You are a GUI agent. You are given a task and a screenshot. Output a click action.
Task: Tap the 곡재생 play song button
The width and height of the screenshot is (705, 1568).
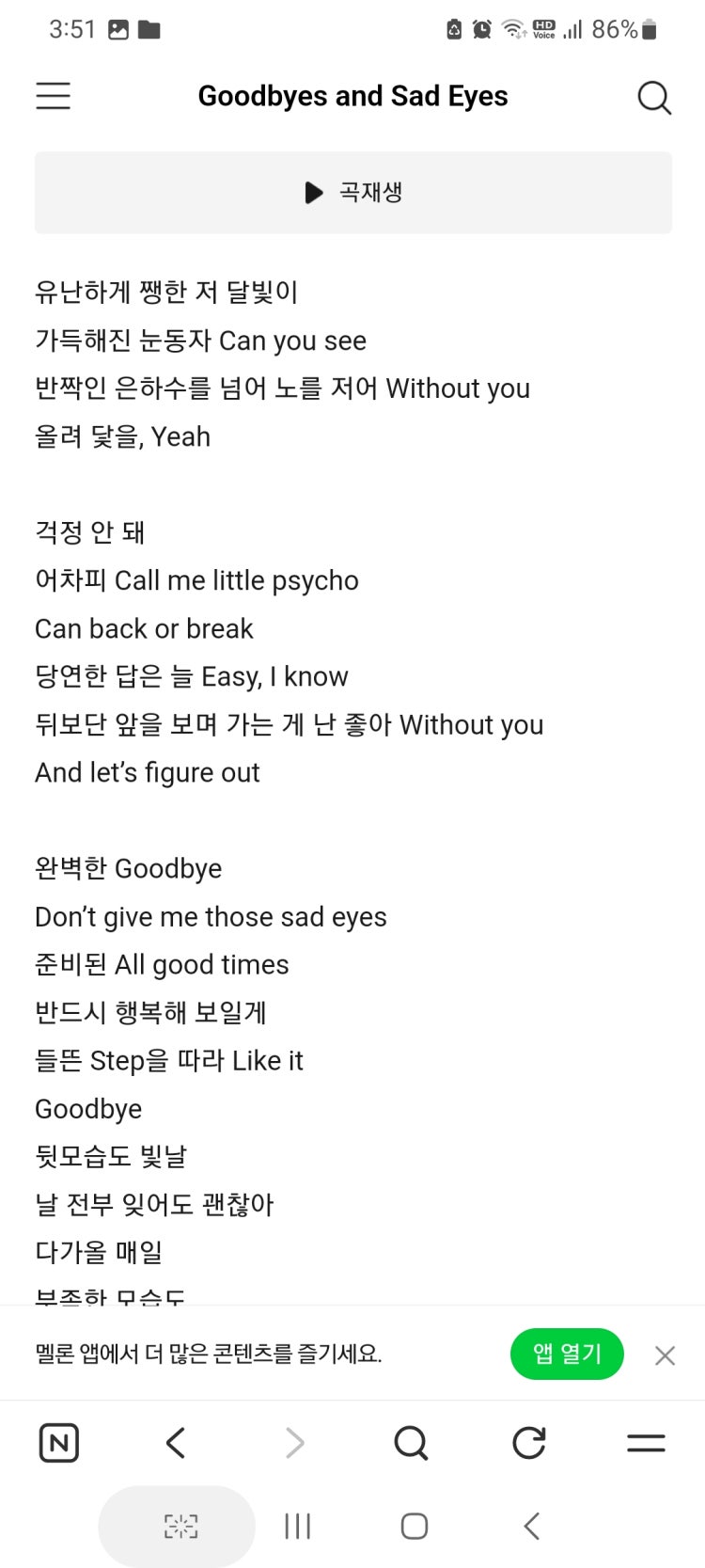353,193
